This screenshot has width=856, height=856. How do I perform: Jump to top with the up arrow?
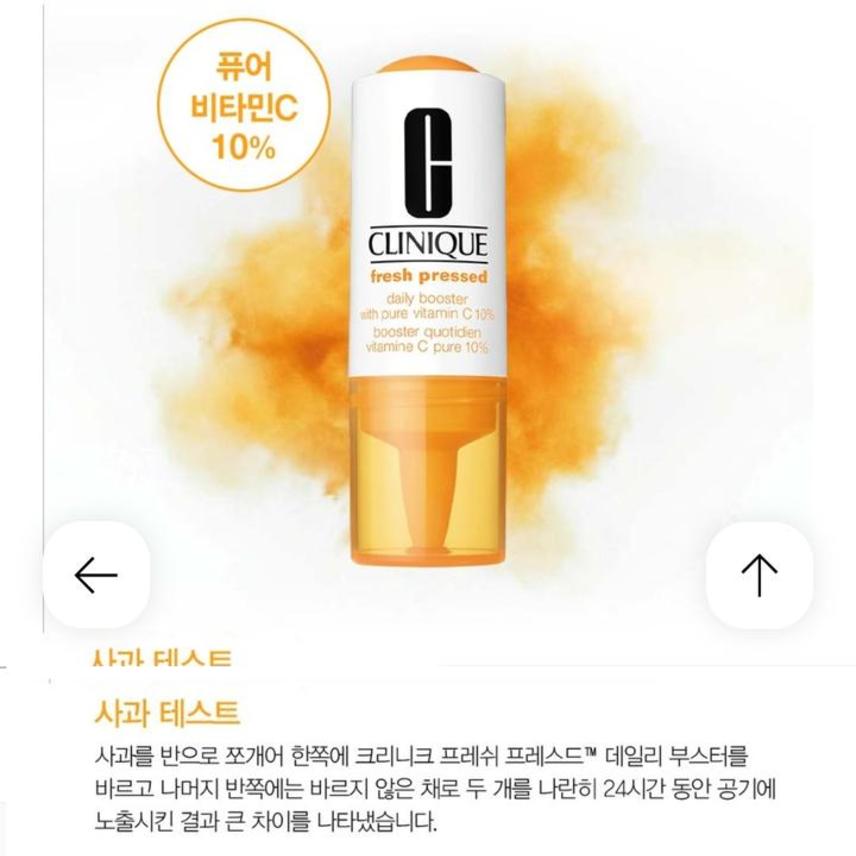click(759, 575)
